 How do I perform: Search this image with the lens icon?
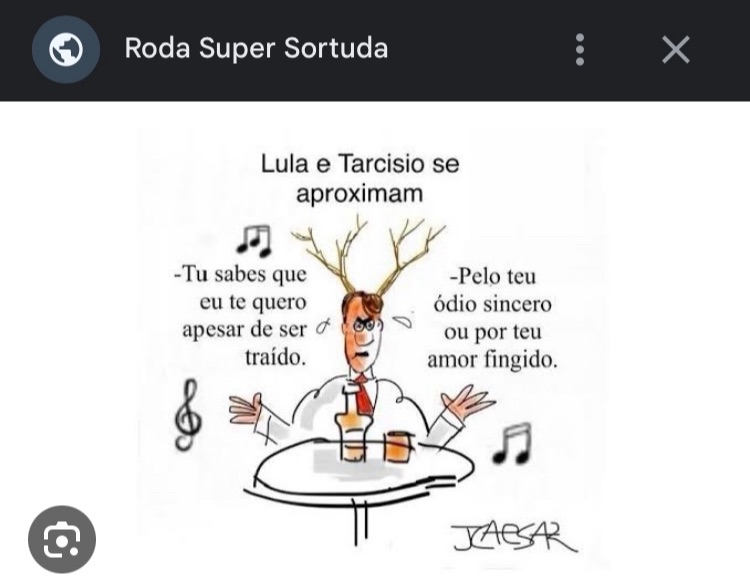[x=62, y=540]
